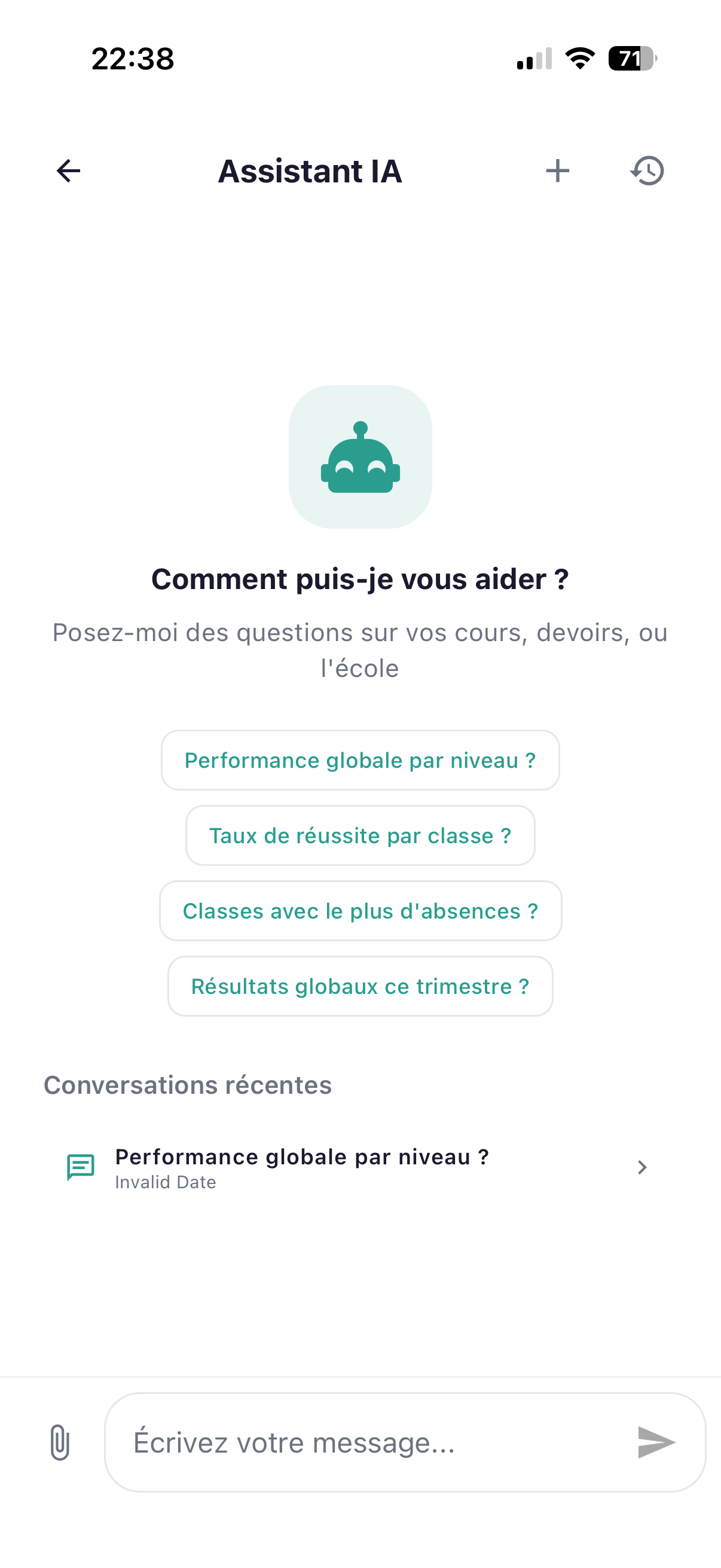Ask 'Classes avec le plus d'absences ?'
721x1568 pixels.
360,911
